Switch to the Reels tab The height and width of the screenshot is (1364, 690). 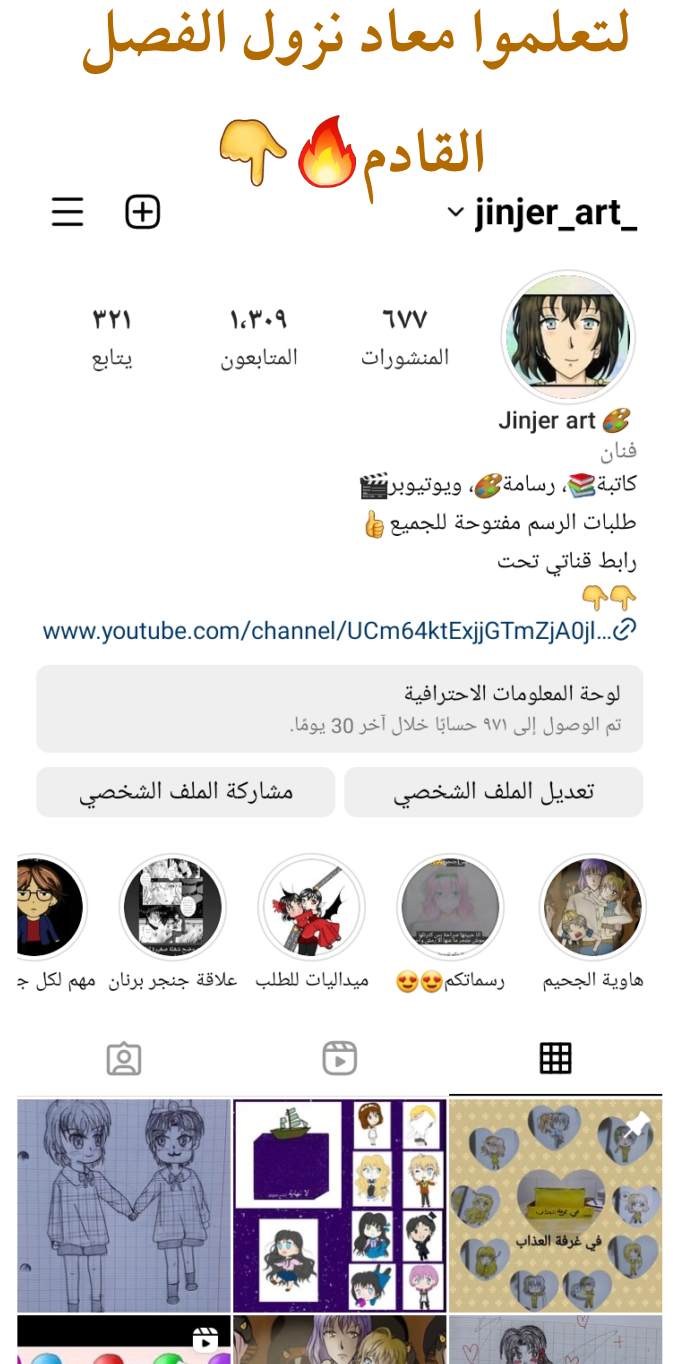tap(340, 1058)
